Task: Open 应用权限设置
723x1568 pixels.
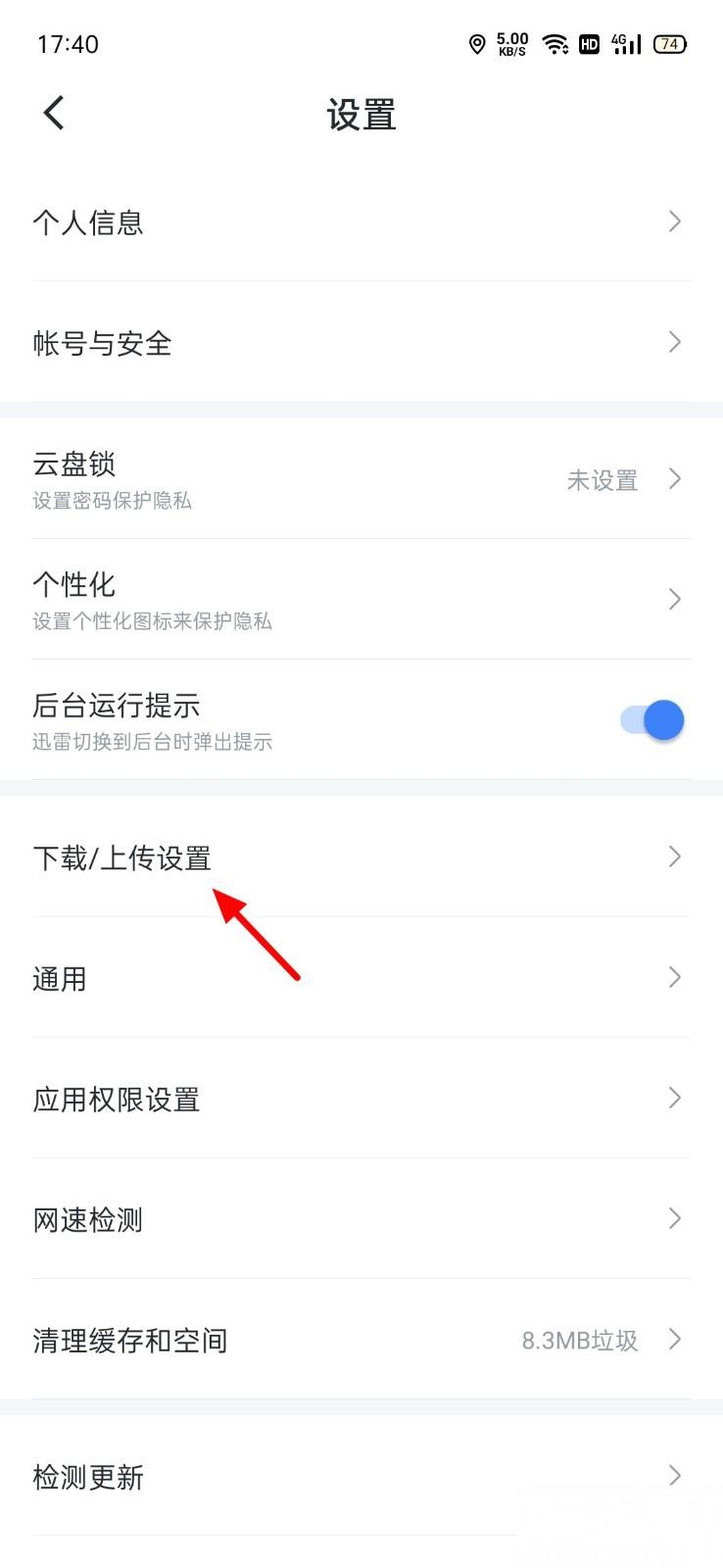Action: 361,1099
